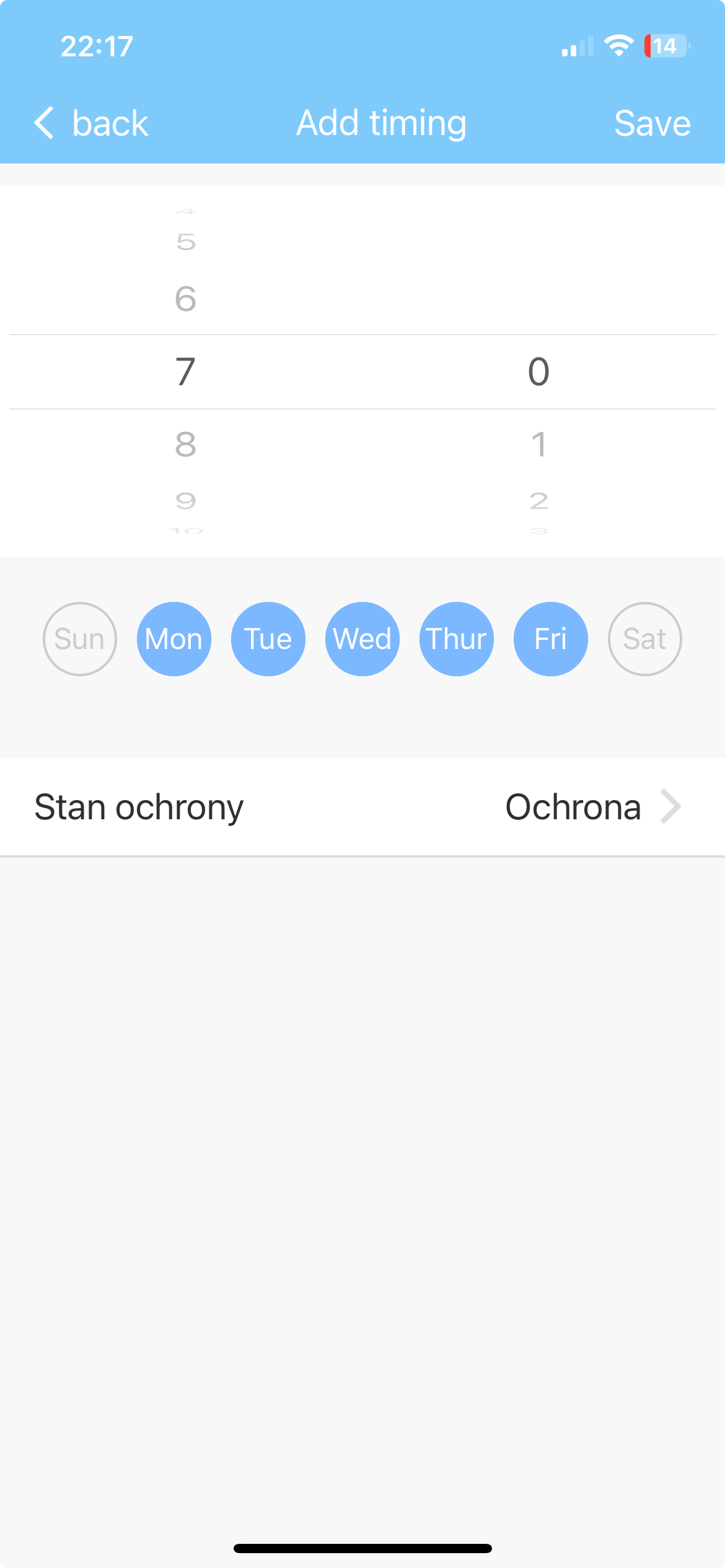Image resolution: width=725 pixels, height=1568 pixels.
Task: Enable Saturday in the schedule
Action: (x=645, y=638)
